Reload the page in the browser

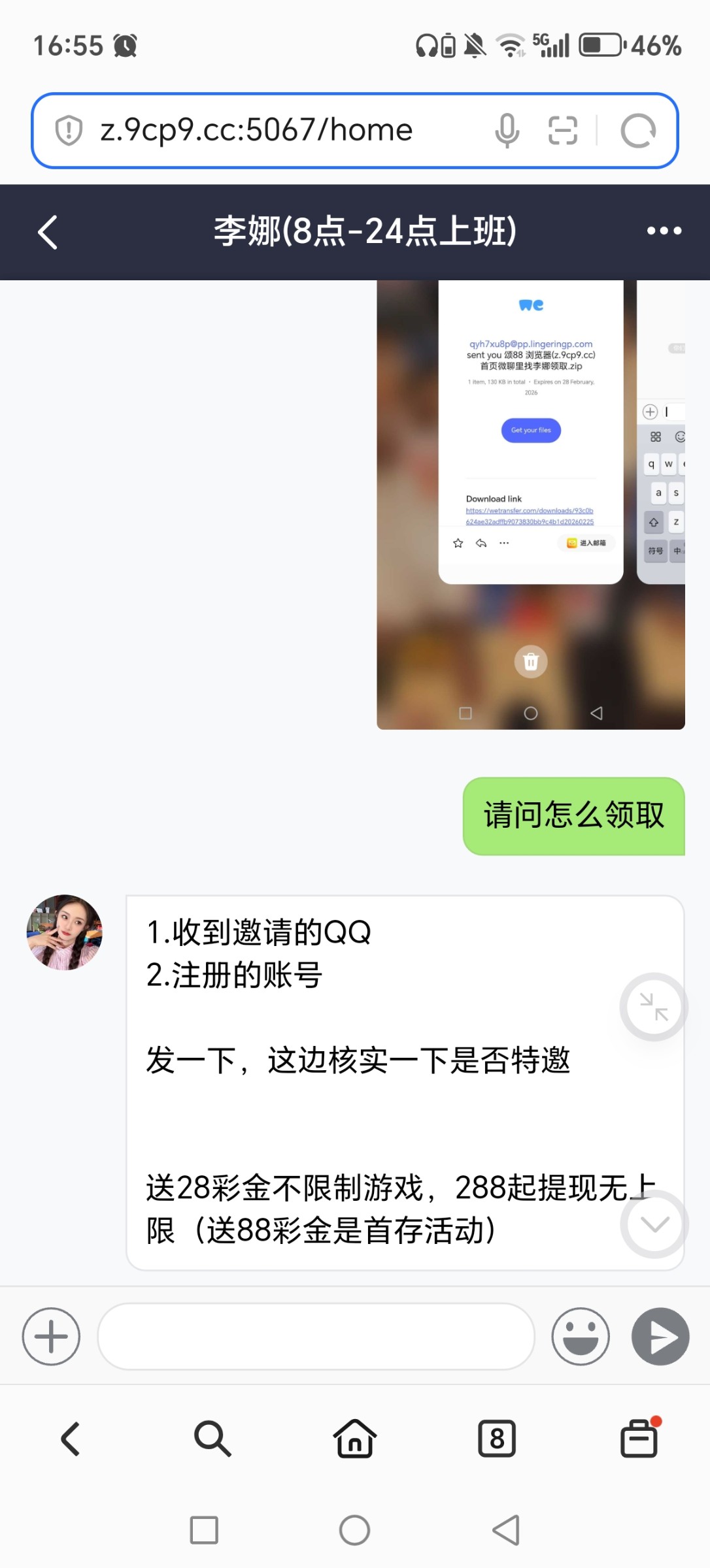click(638, 131)
